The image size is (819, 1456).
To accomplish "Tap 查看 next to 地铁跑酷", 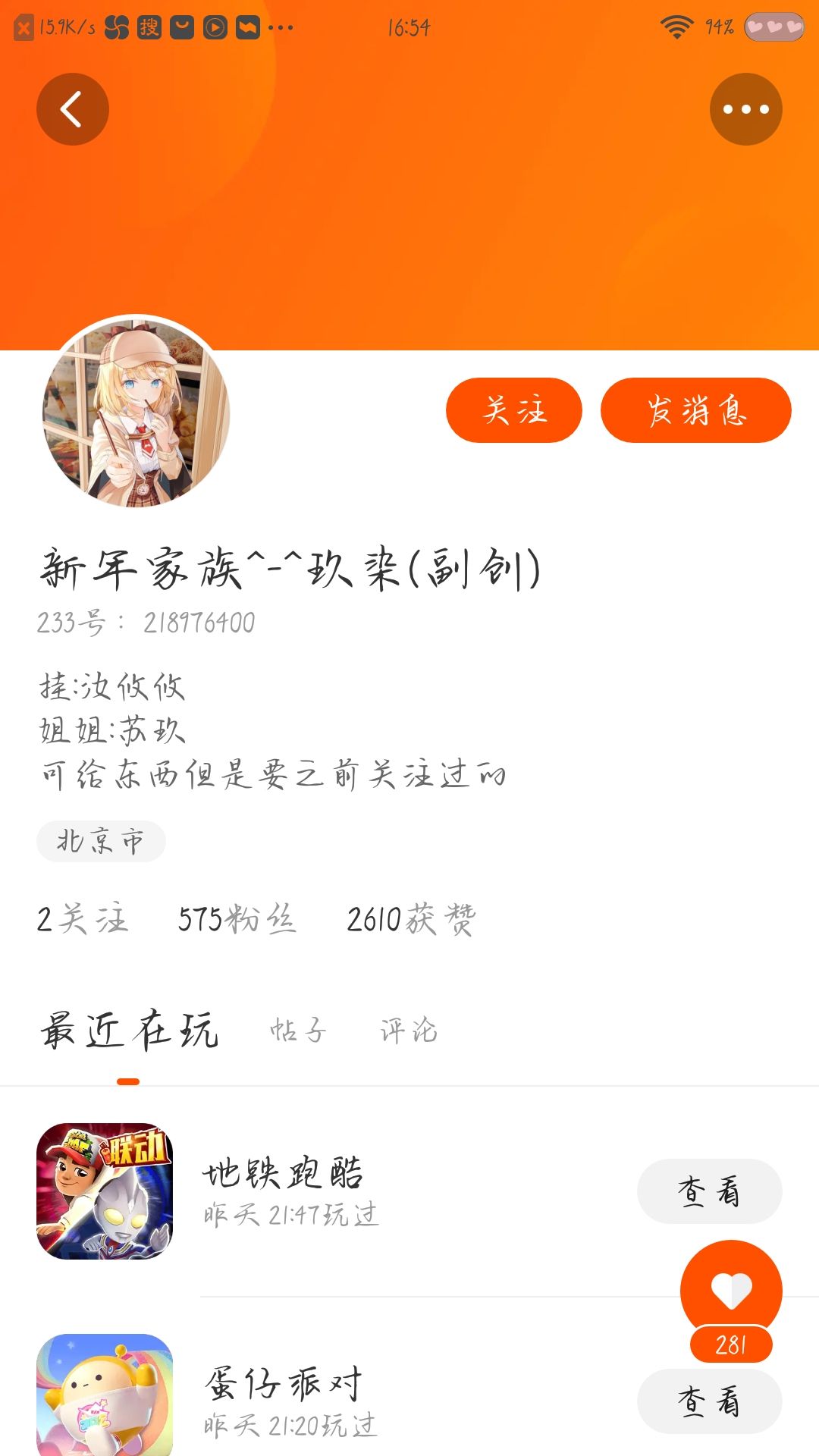I will pos(709,1191).
